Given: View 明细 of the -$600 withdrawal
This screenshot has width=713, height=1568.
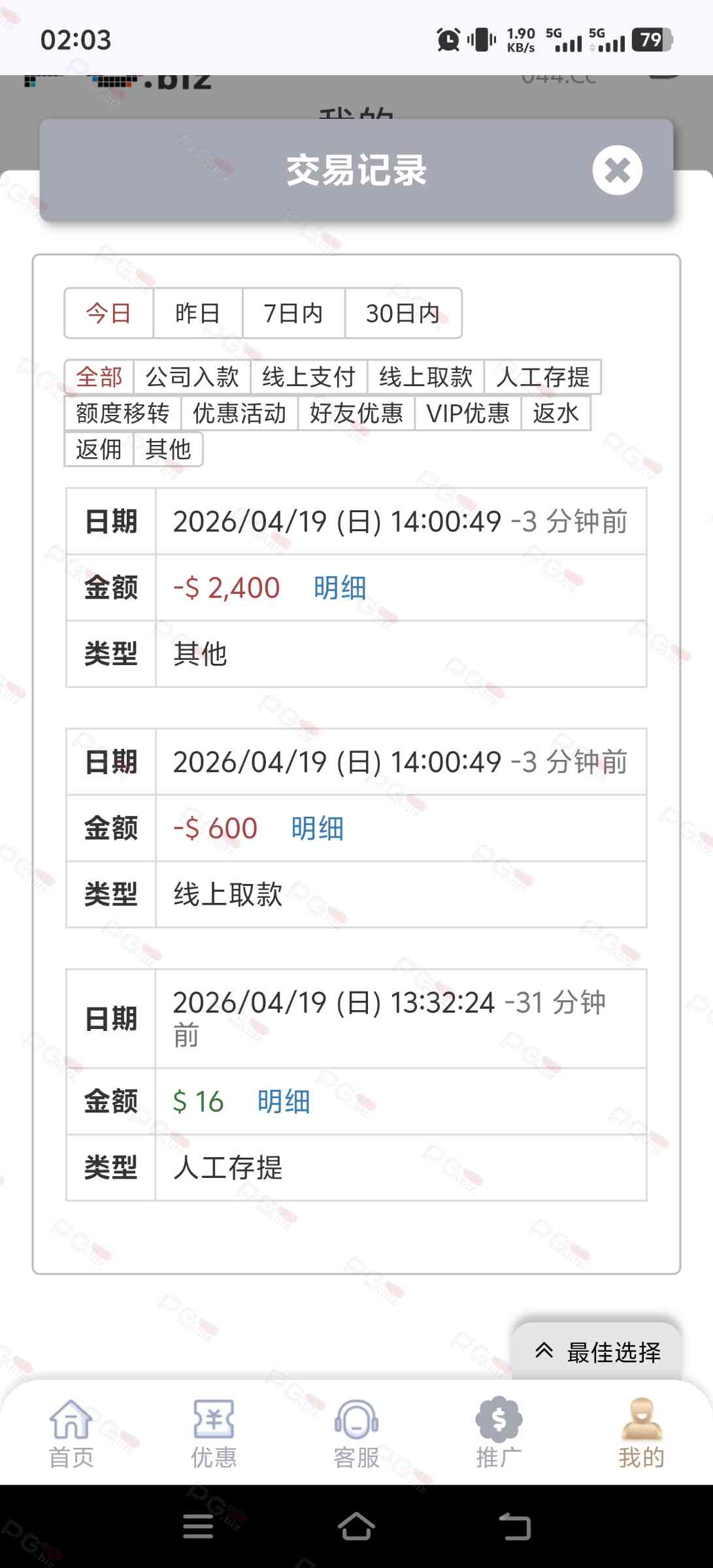Looking at the screenshot, I should pos(318,828).
